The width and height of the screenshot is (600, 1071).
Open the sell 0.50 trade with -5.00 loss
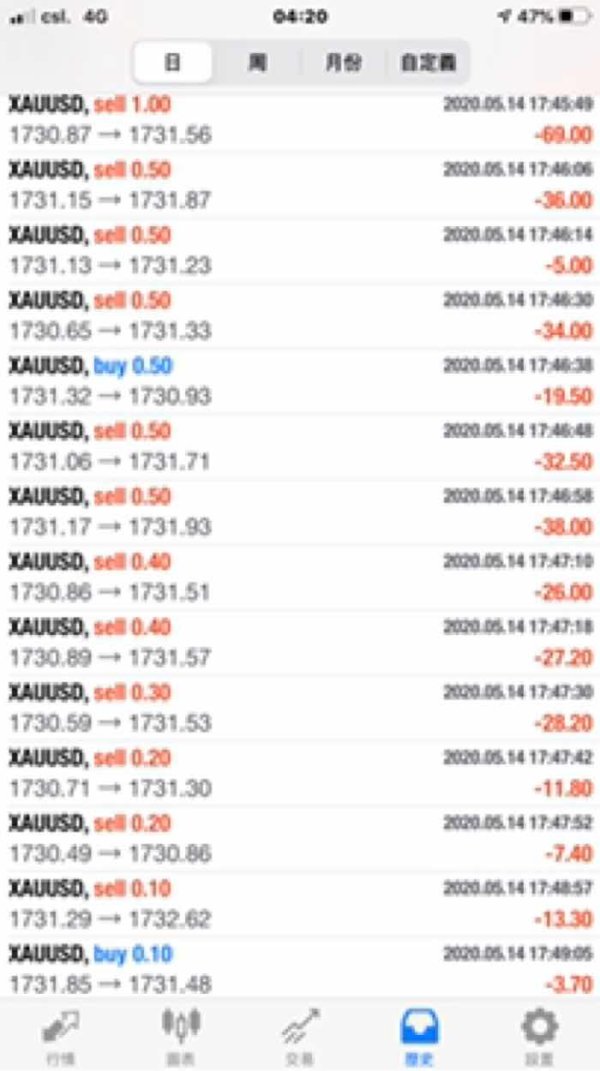pos(300,250)
